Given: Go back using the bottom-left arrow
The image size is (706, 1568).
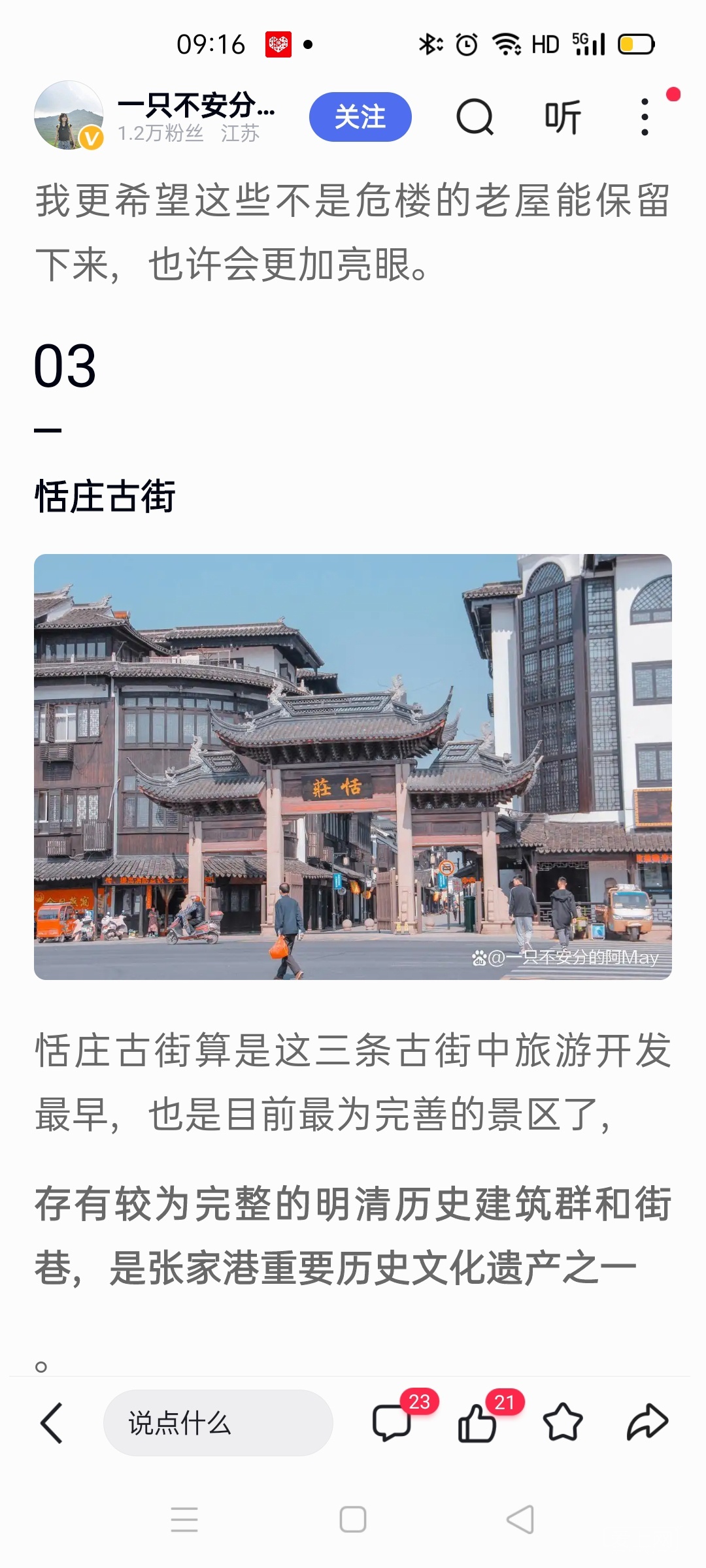Looking at the screenshot, I should click(x=52, y=1423).
